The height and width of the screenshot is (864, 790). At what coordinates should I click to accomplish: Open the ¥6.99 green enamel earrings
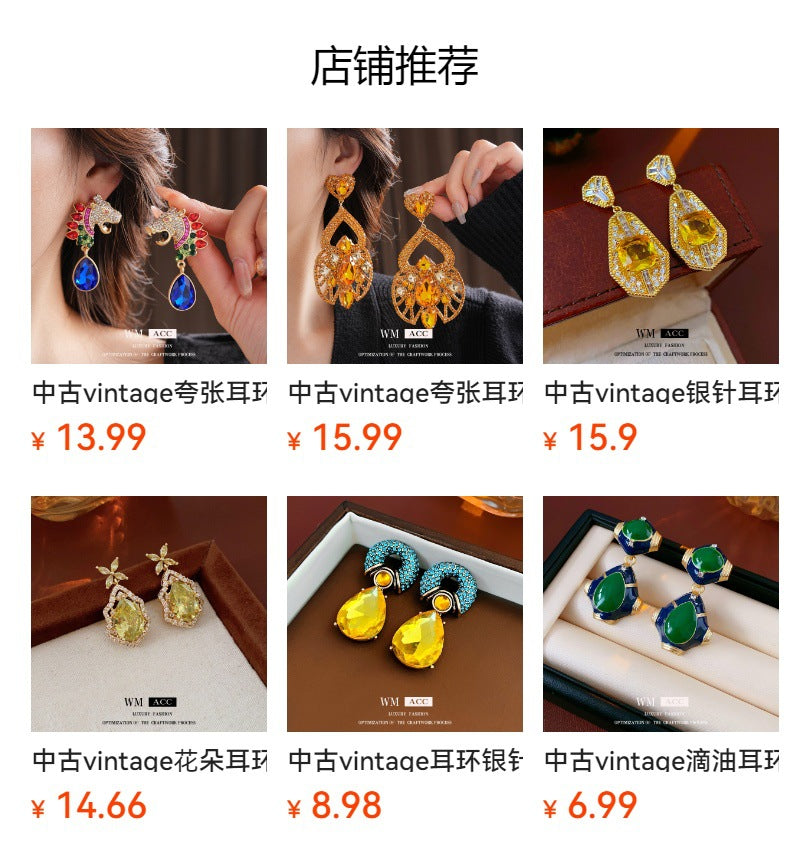(660, 614)
